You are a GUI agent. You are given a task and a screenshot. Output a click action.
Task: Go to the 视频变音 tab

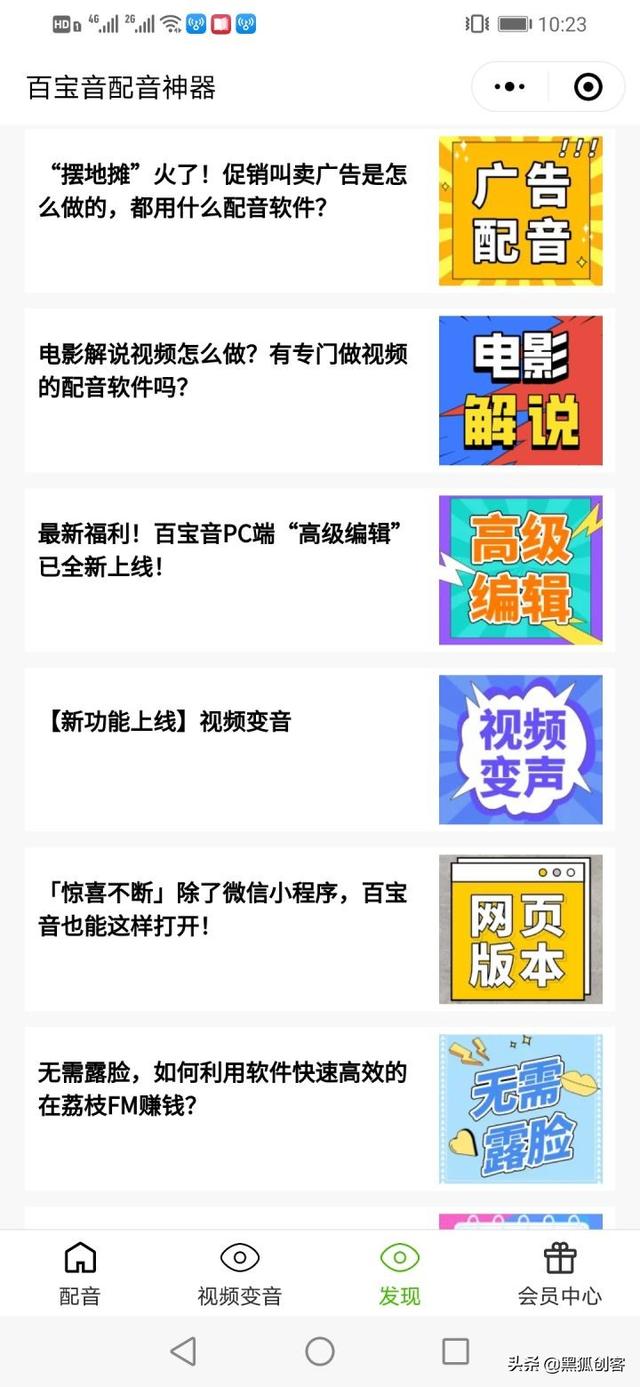click(x=240, y=1274)
